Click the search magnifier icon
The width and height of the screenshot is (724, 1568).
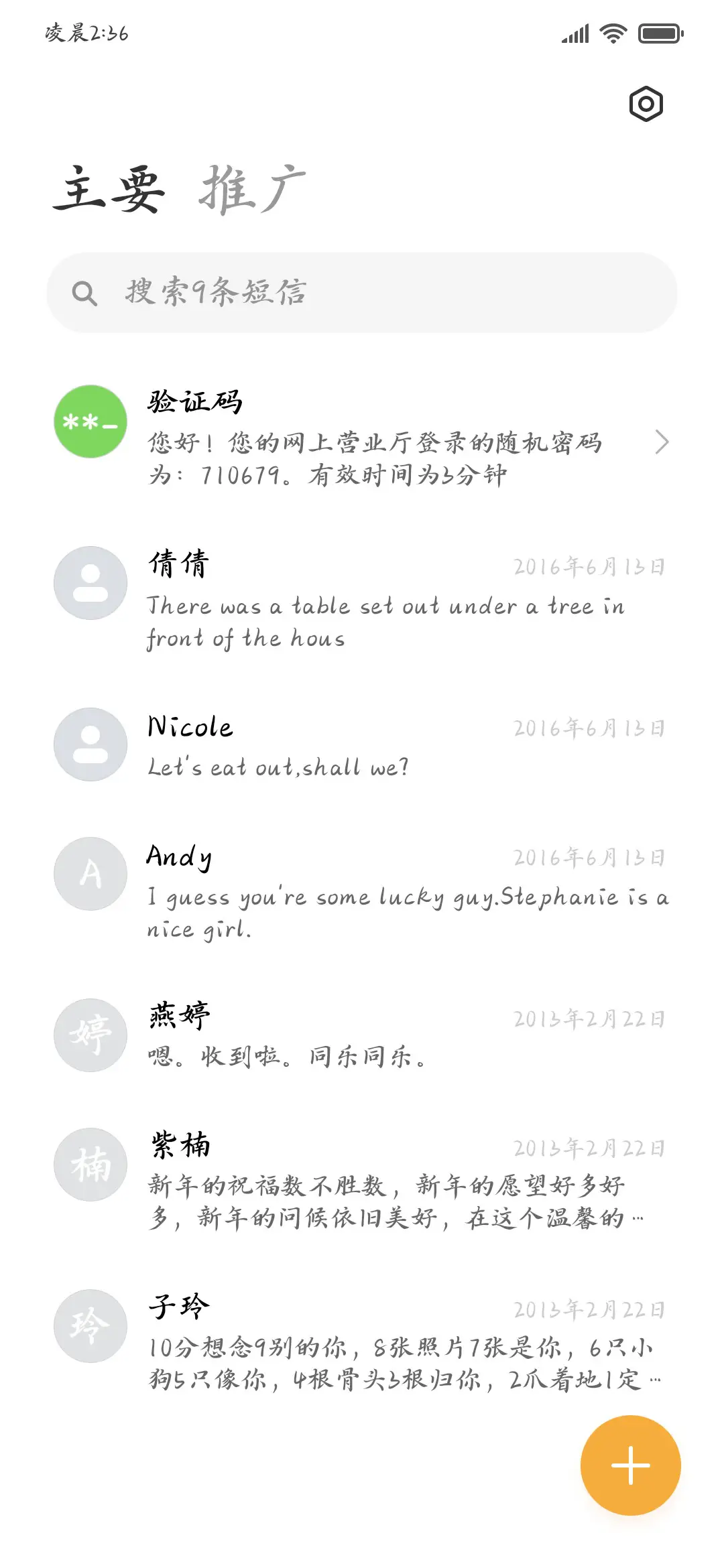(x=84, y=291)
